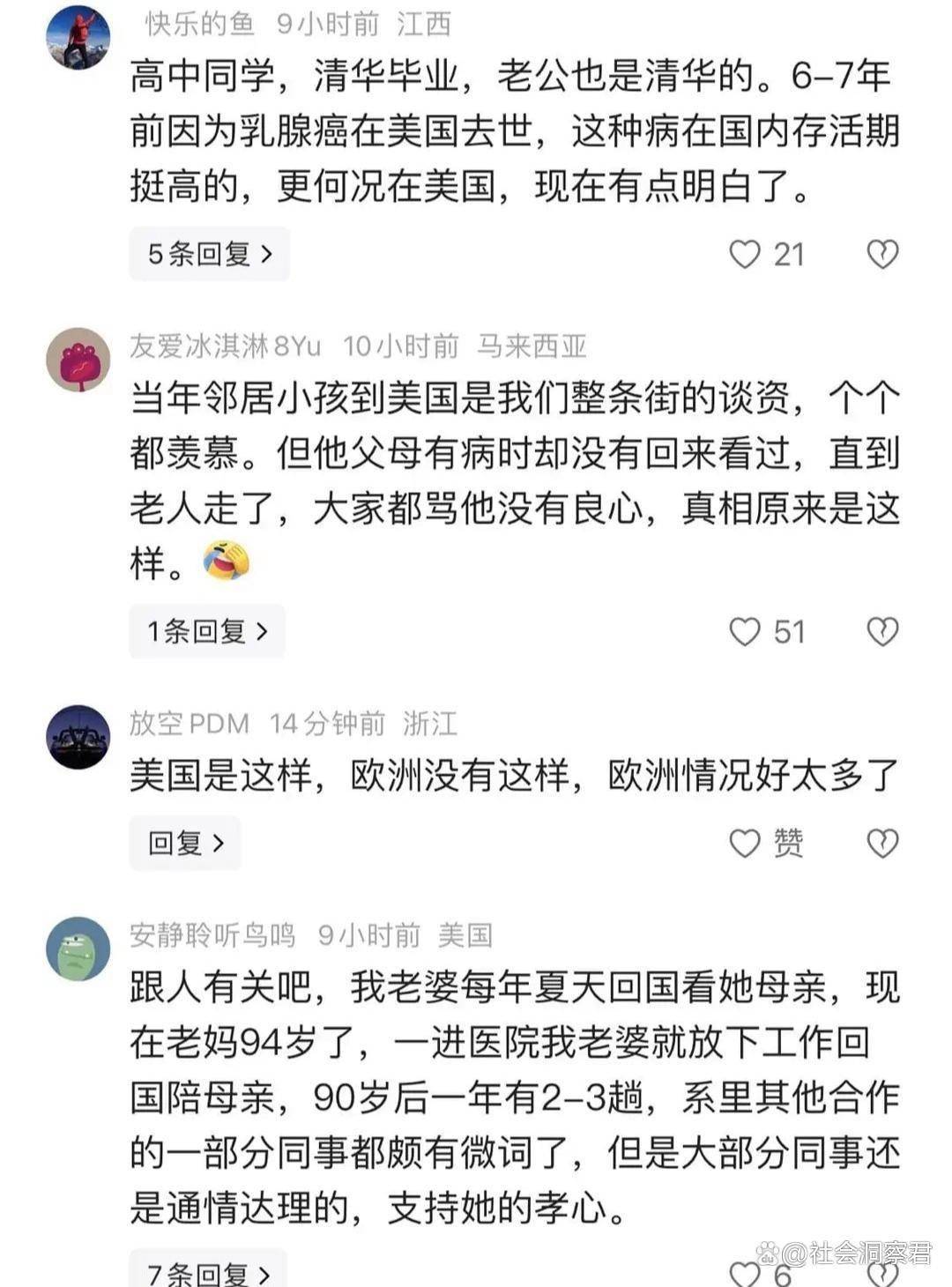Open 放空PDM's profile avatar
This screenshot has width=952, height=1287.
pyautogui.click(x=78, y=737)
